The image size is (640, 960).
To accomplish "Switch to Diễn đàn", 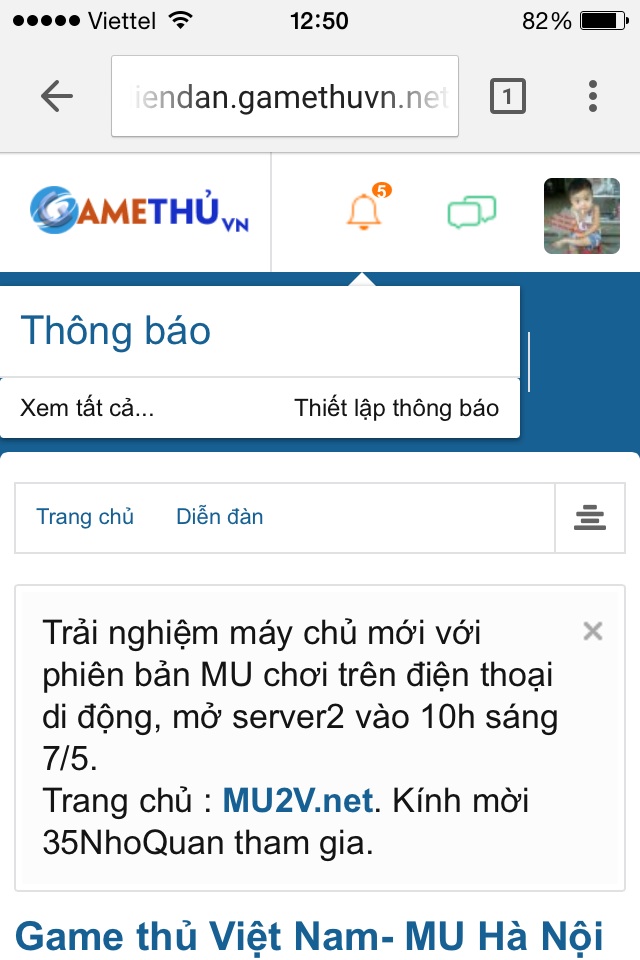I will point(219,517).
